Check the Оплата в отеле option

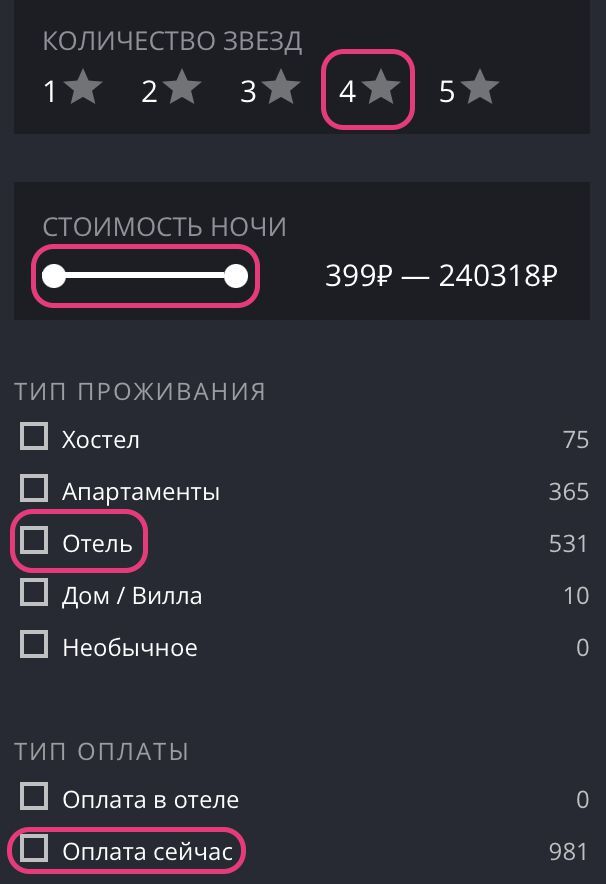coord(35,797)
